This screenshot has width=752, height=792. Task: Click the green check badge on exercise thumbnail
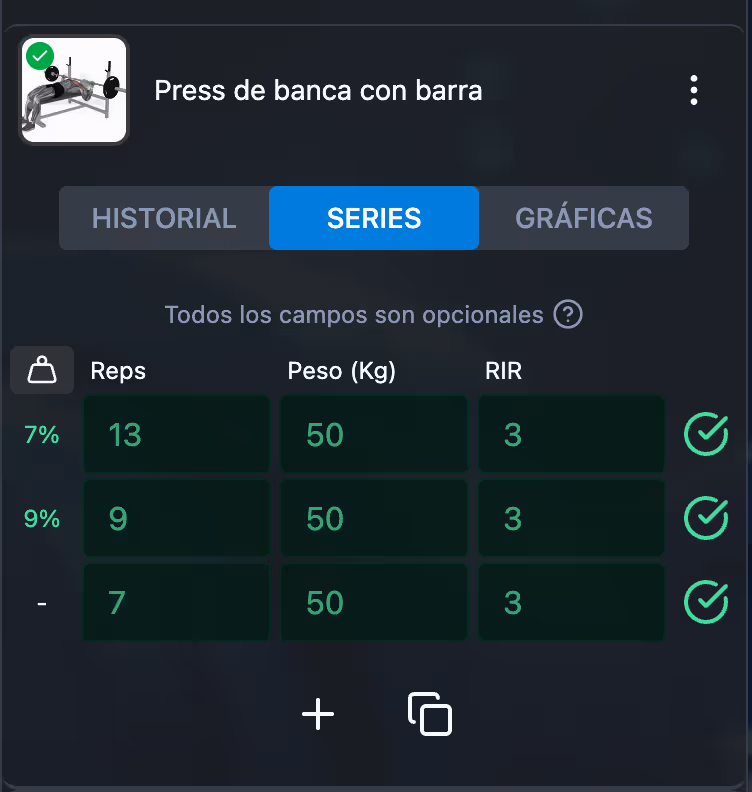click(x=40, y=56)
